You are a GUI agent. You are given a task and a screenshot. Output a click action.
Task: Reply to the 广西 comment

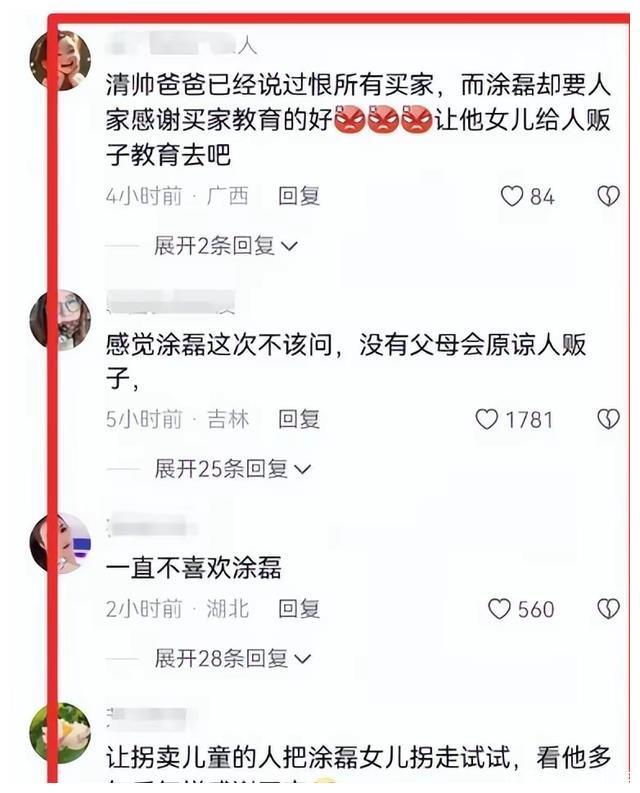pyautogui.click(x=299, y=197)
